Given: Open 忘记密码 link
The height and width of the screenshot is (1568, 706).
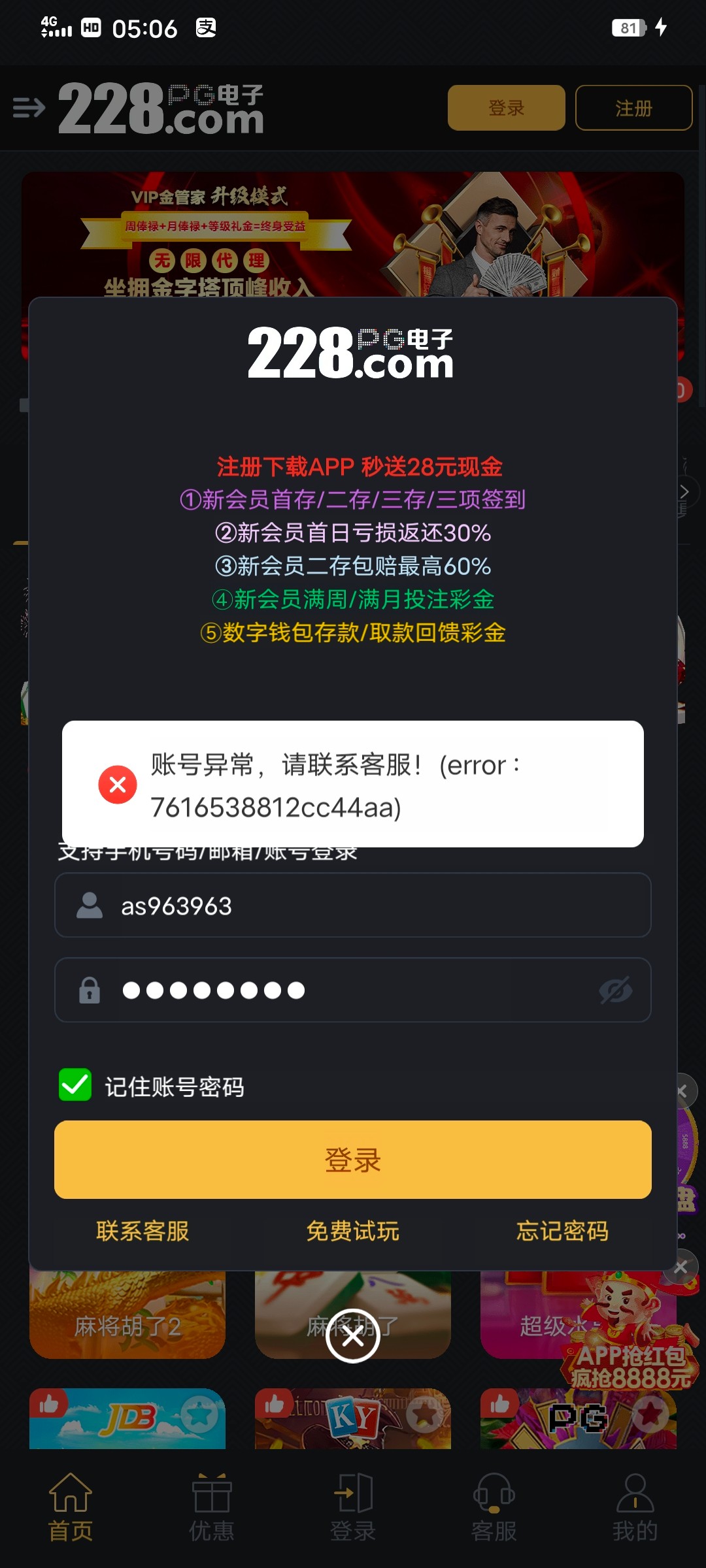Looking at the screenshot, I should [x=562, y=1232].
